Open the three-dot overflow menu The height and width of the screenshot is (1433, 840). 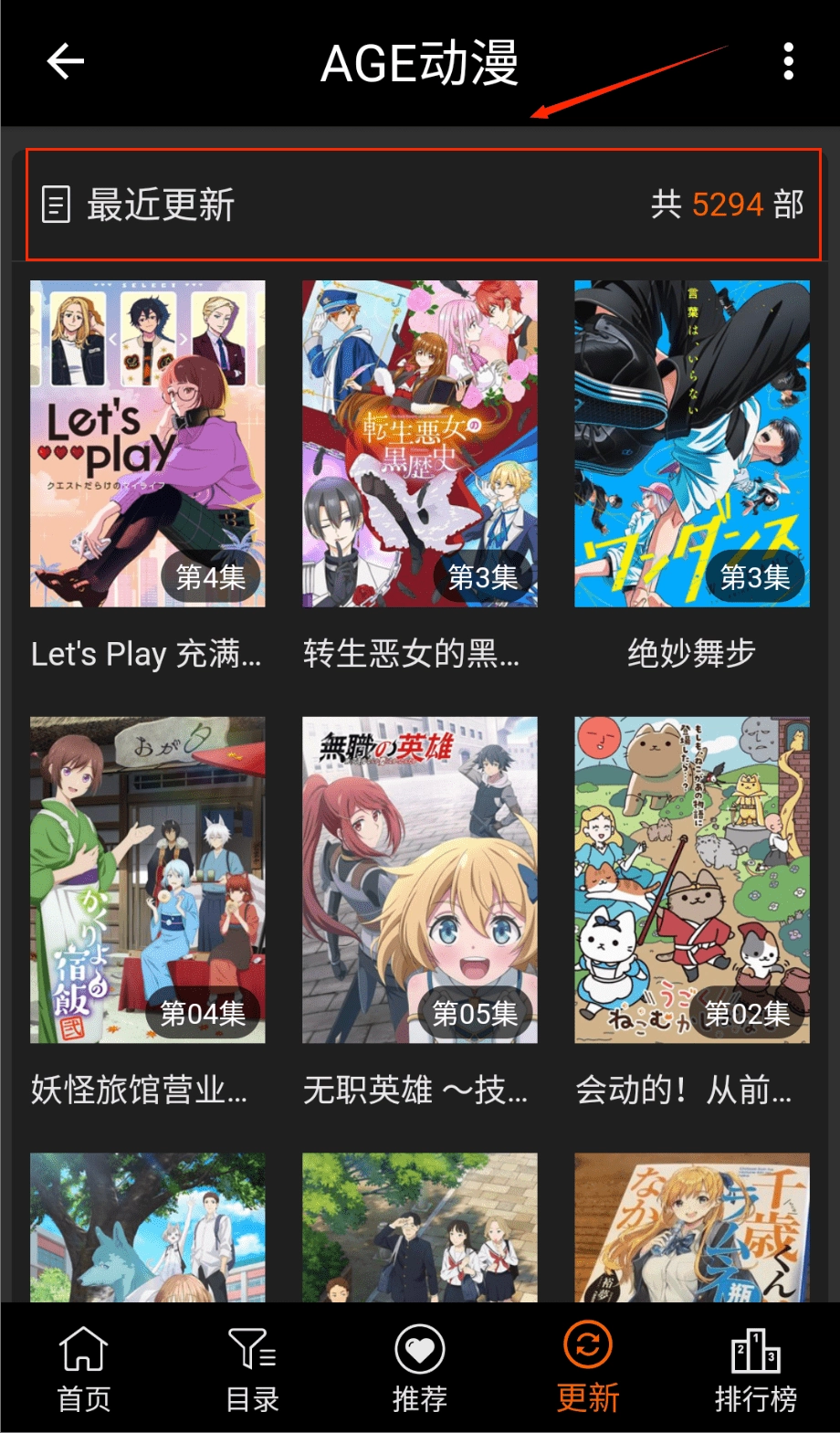coord(788,62)
